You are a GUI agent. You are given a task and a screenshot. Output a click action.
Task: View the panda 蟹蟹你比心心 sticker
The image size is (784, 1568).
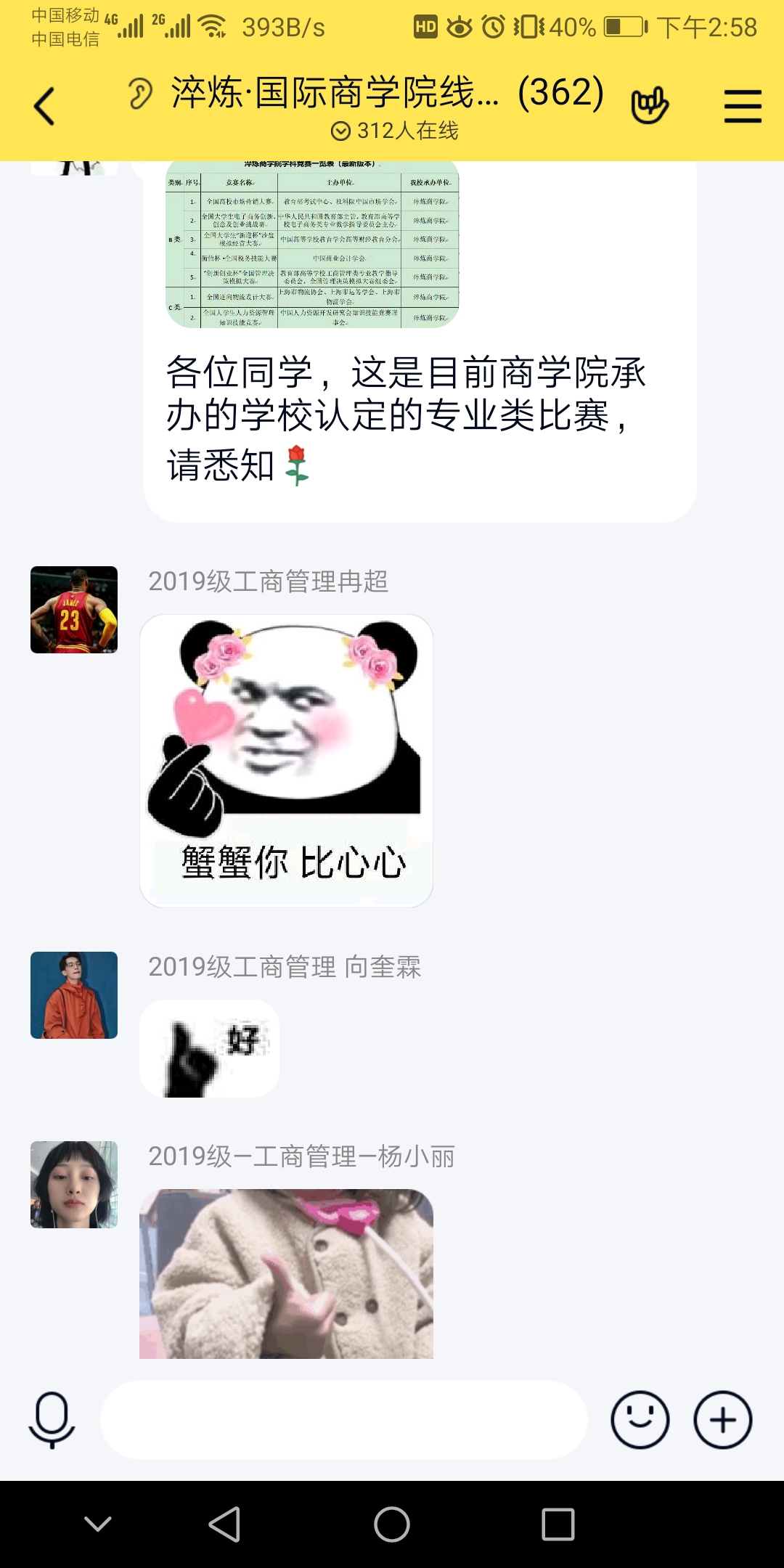[286, 761]
